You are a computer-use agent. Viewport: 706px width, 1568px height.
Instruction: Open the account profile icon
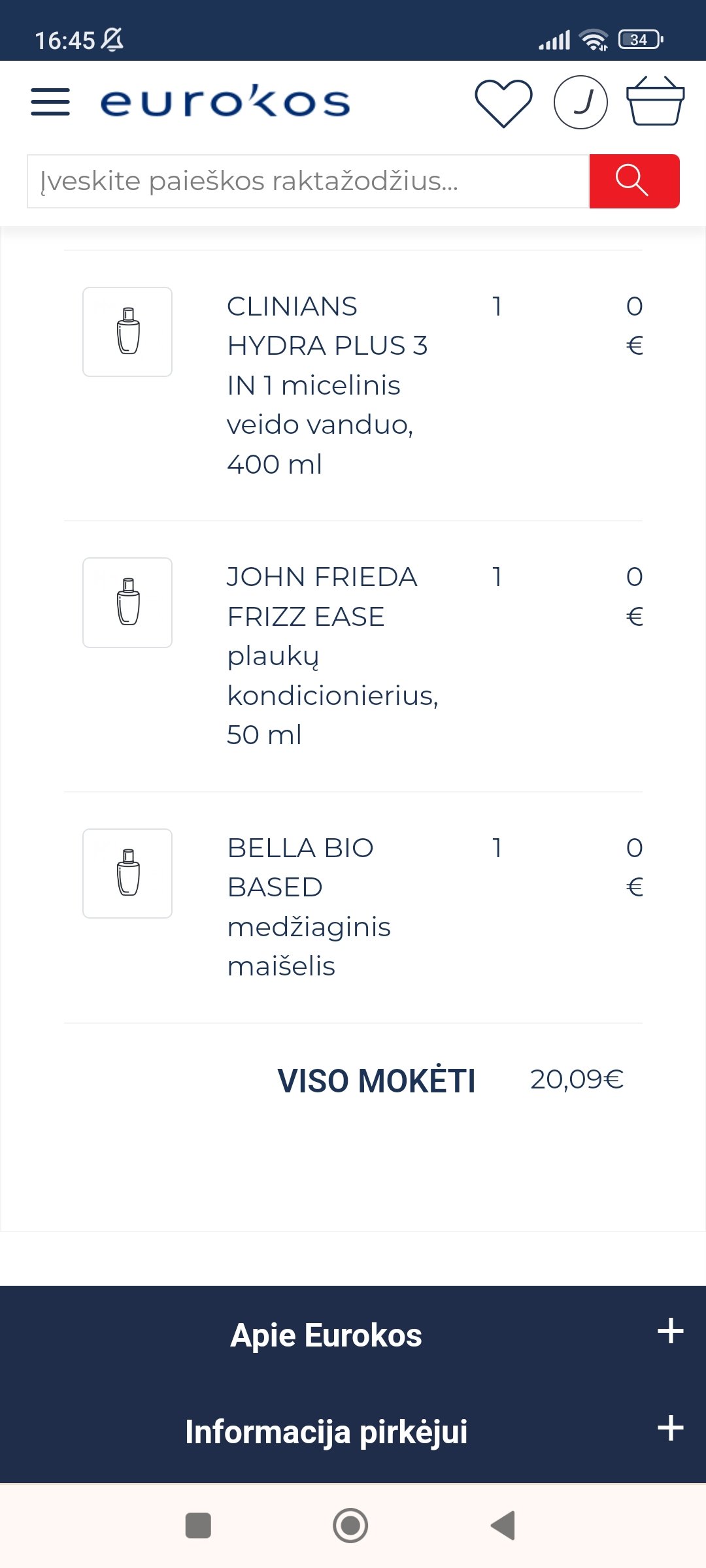pyautogui.click(x=580, y=103)
